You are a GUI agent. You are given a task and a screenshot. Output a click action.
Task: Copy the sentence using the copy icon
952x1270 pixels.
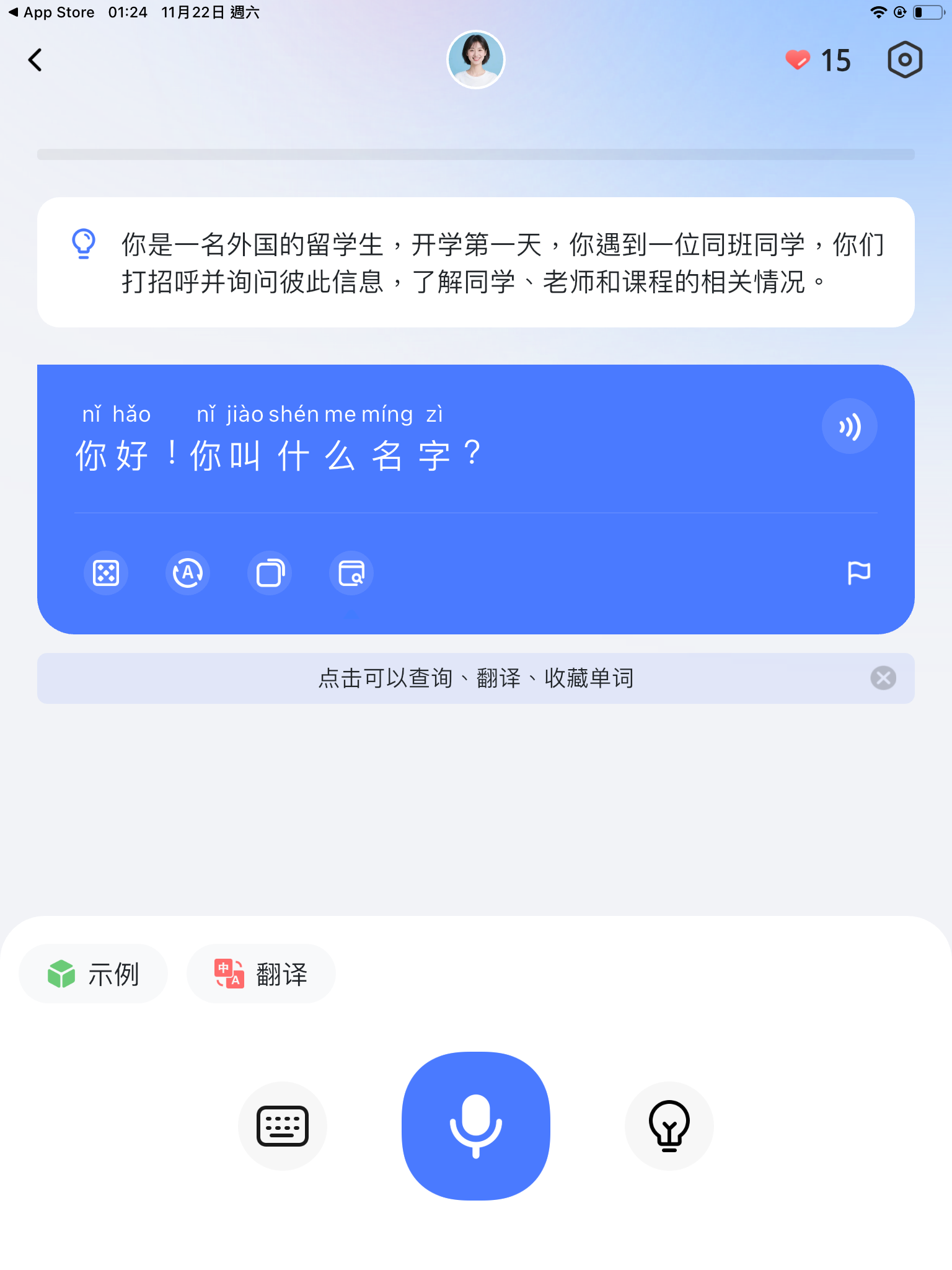(x=269, y=573)
